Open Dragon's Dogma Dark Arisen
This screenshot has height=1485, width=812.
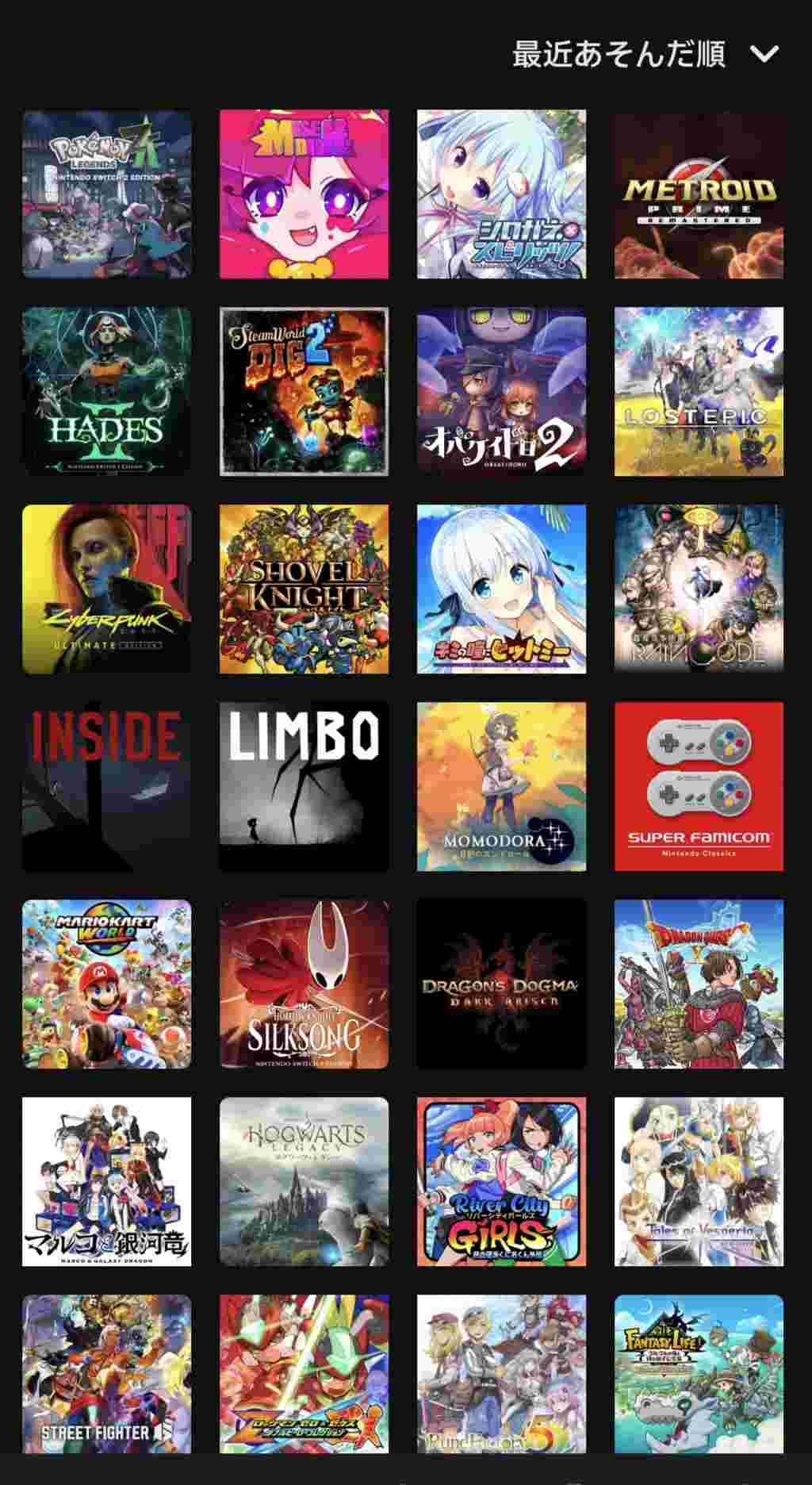click(x=501, y=984)
